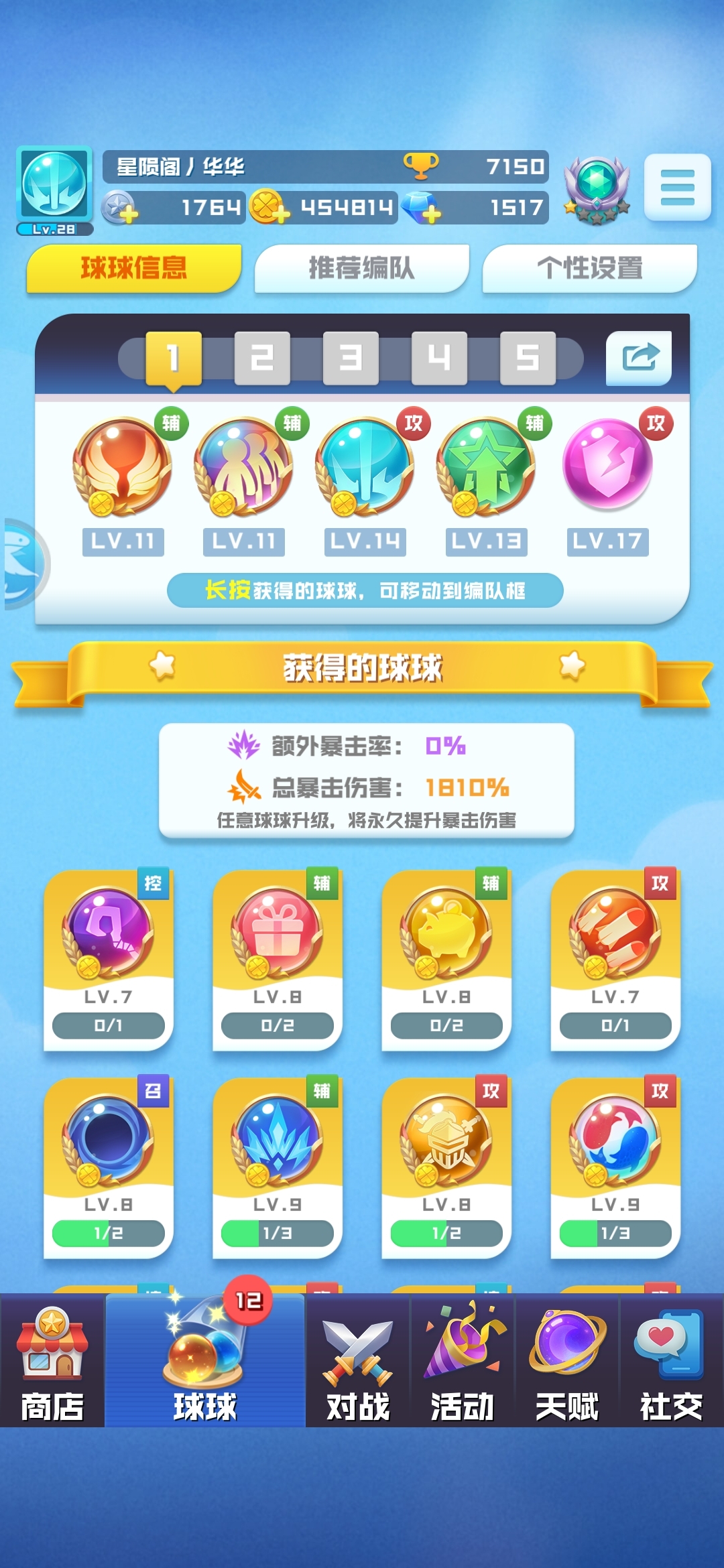This screenshot has width=724, height=1568.
Task: Switch to 推荐编队 tab
Action: coord(361,268)
